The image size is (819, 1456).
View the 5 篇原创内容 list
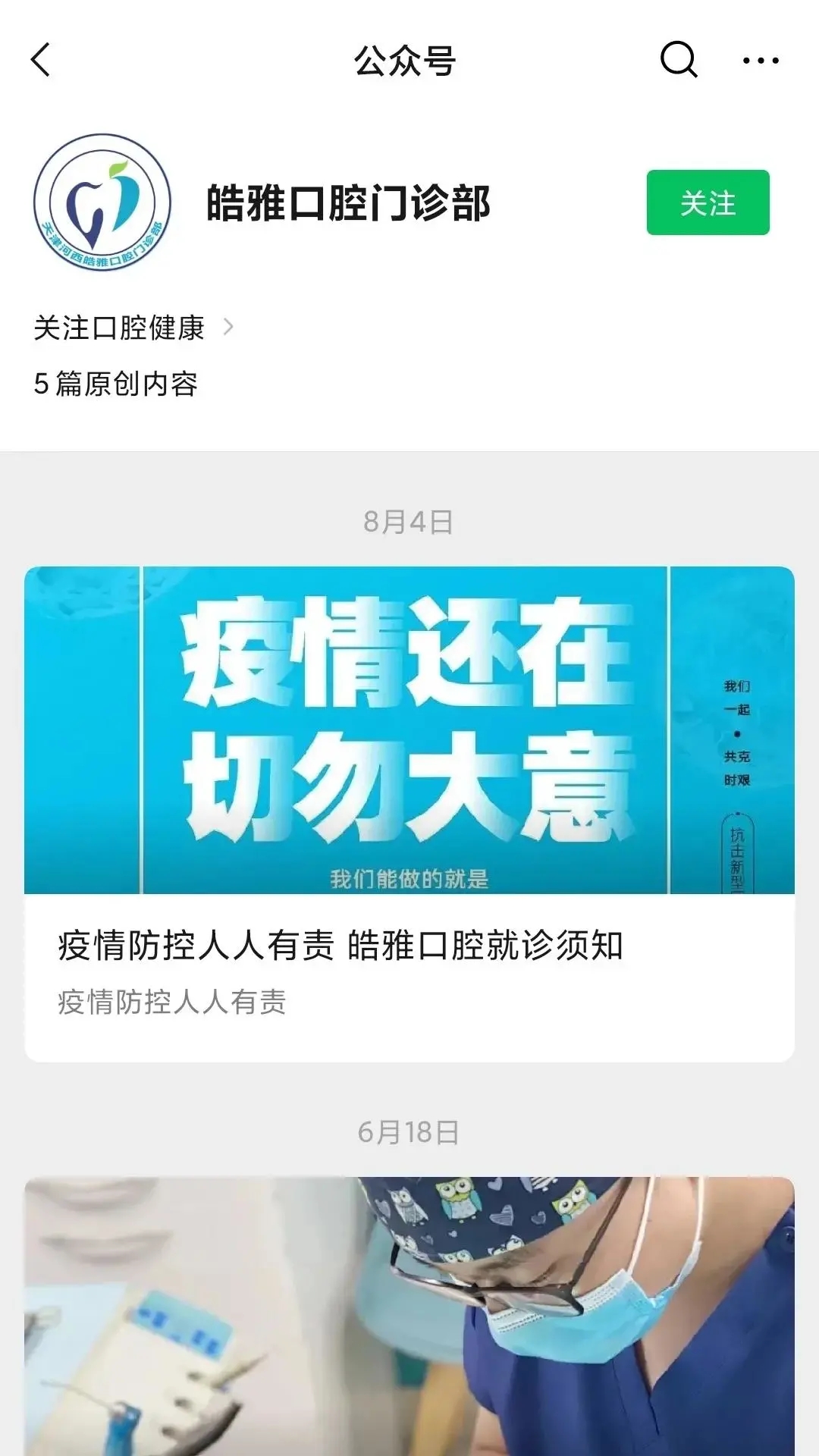[116, 384]
